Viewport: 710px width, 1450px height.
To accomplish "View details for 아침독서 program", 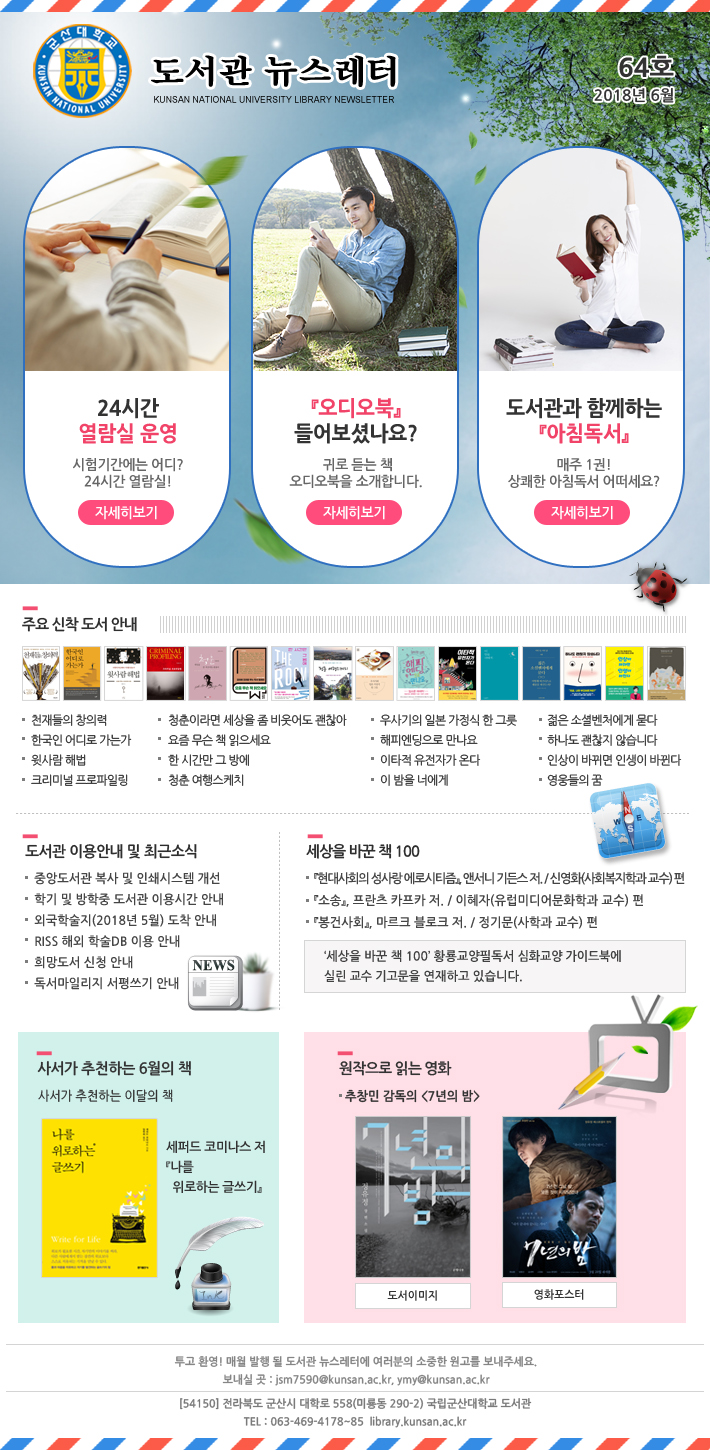I will pos(582,512).
